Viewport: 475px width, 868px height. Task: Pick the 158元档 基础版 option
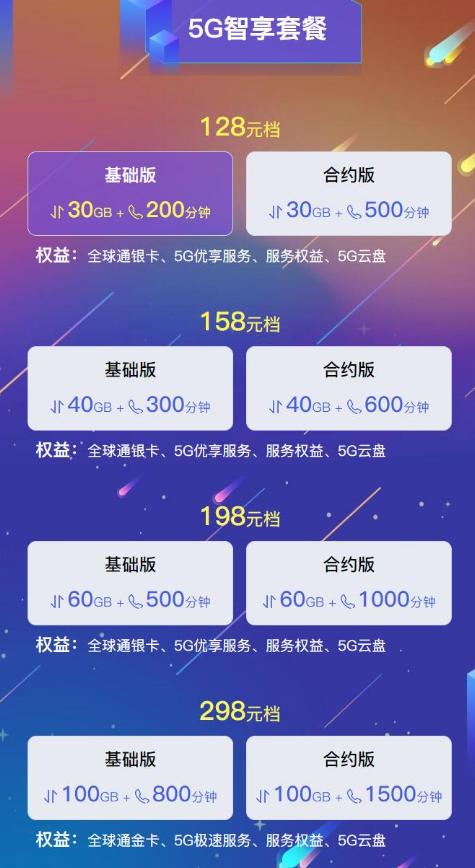[130, 388]
